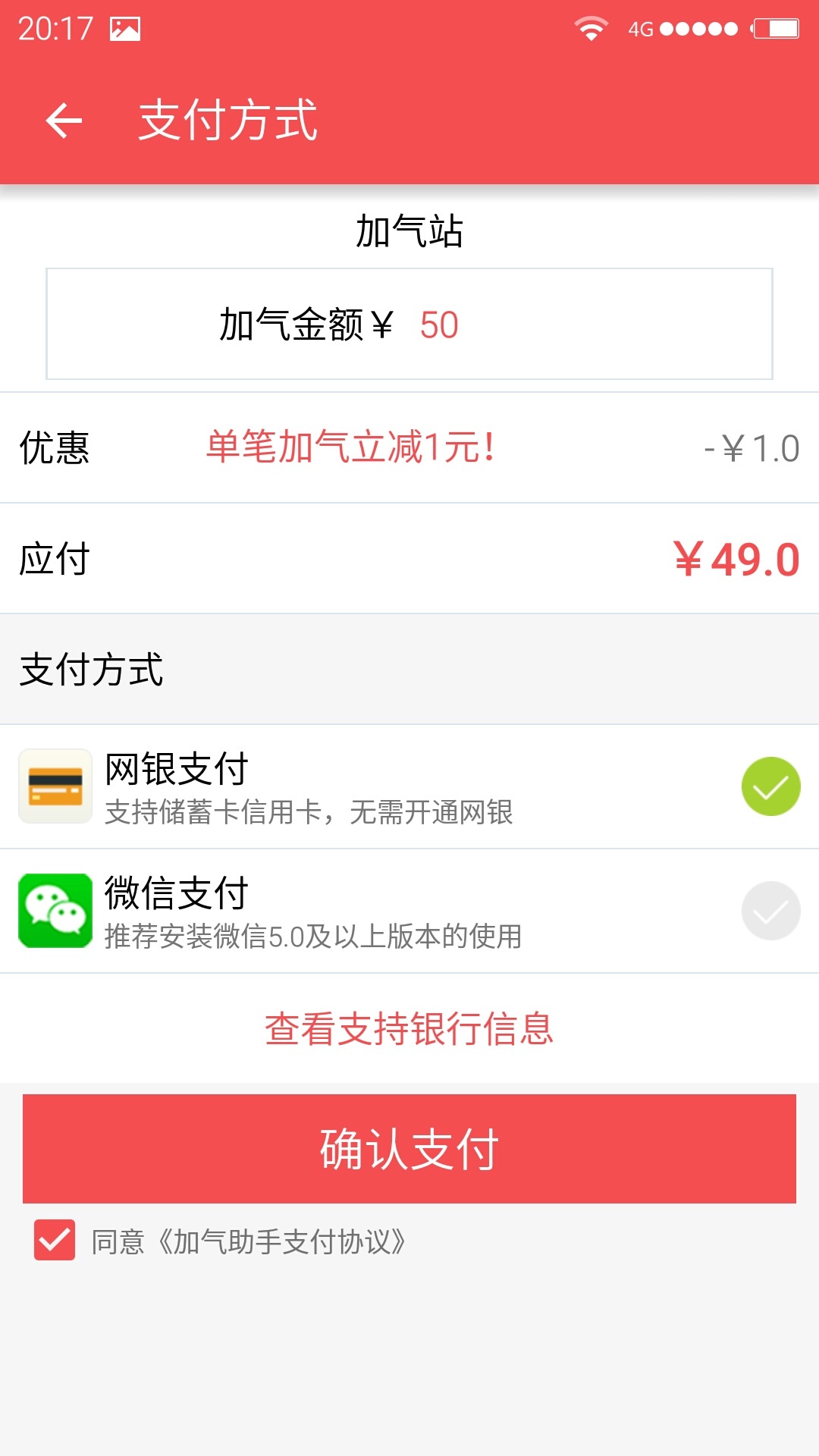
Task: Open the 加气助手支付协议 agreement
Action: [281, 1242]
